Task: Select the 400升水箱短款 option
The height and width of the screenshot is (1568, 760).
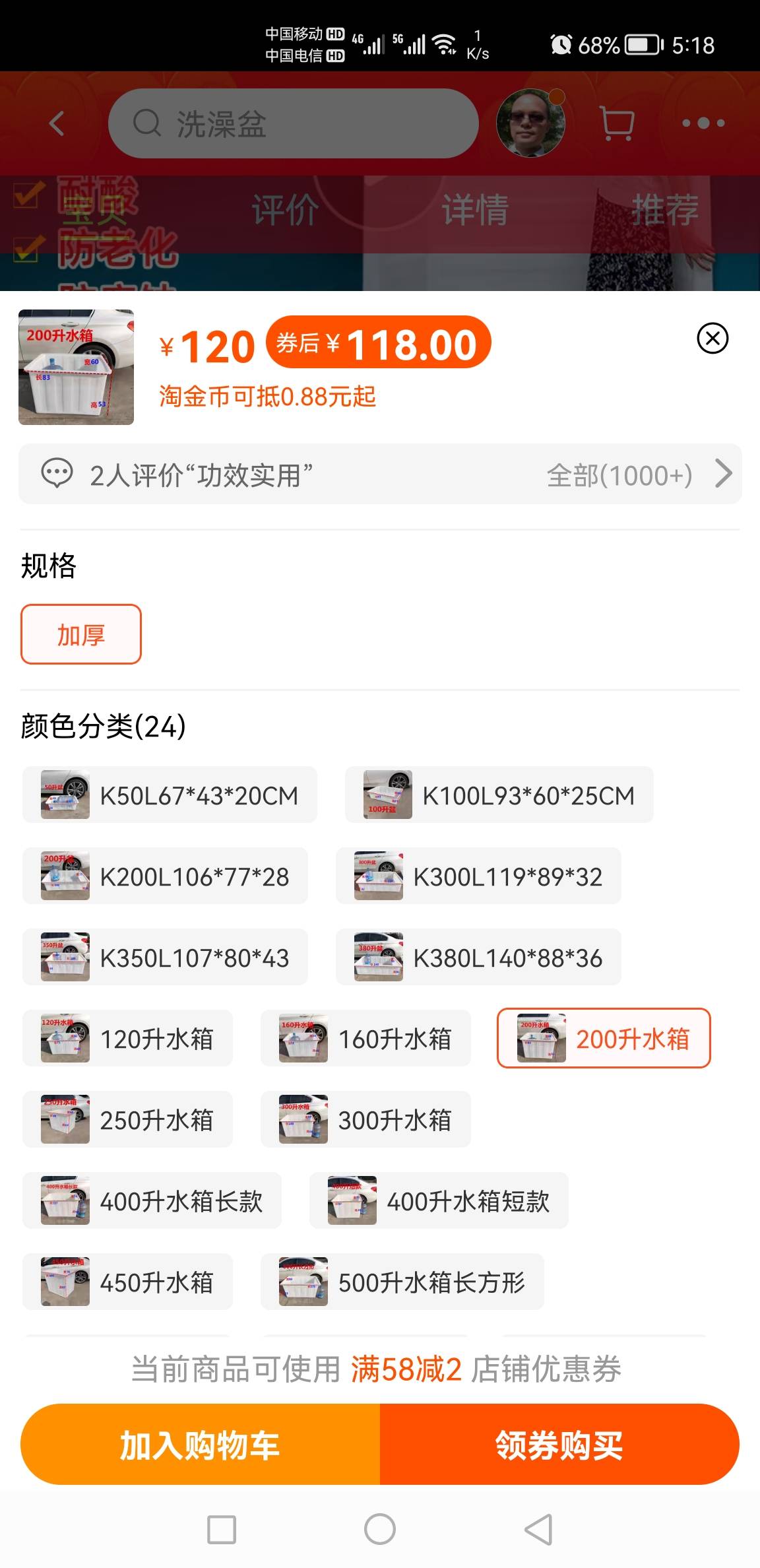Action: (439, 1200)
